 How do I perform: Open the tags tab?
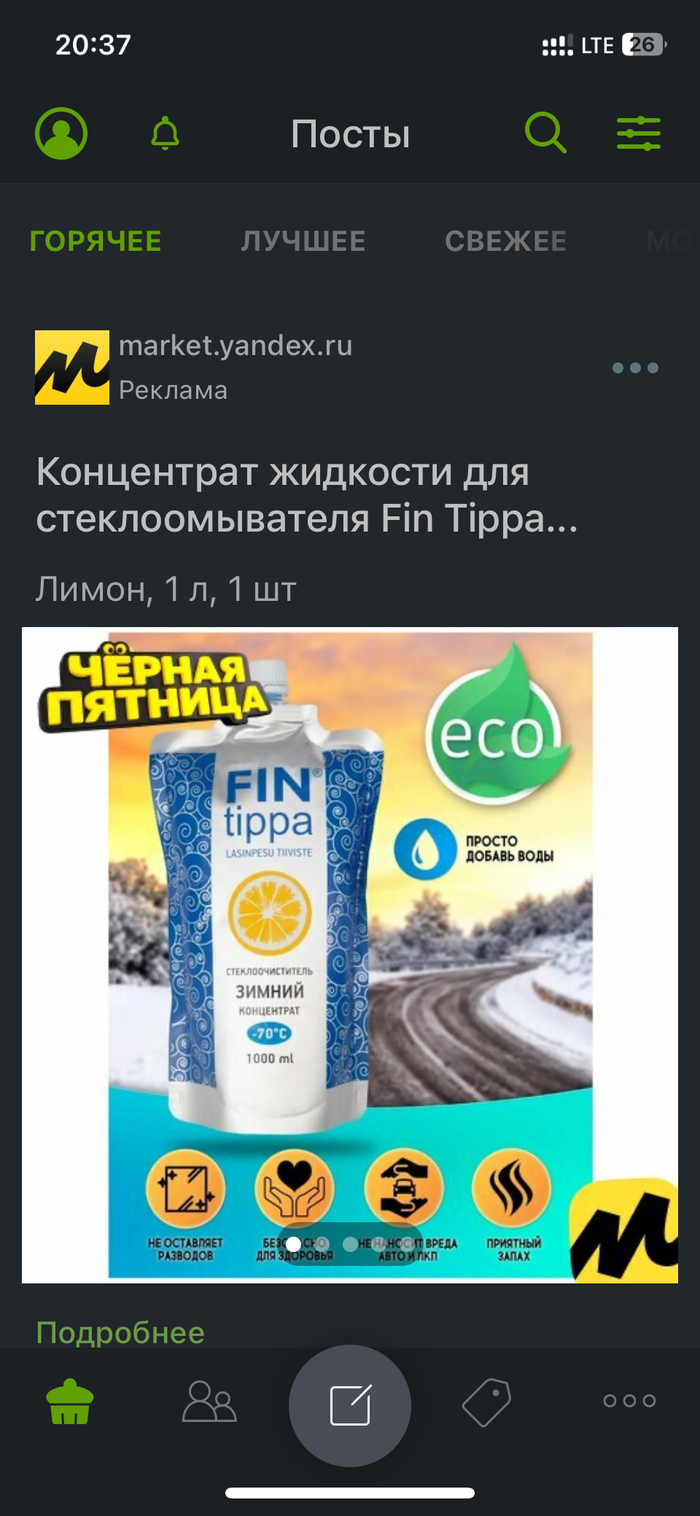pyautogui.click(x=487, y=1401)
